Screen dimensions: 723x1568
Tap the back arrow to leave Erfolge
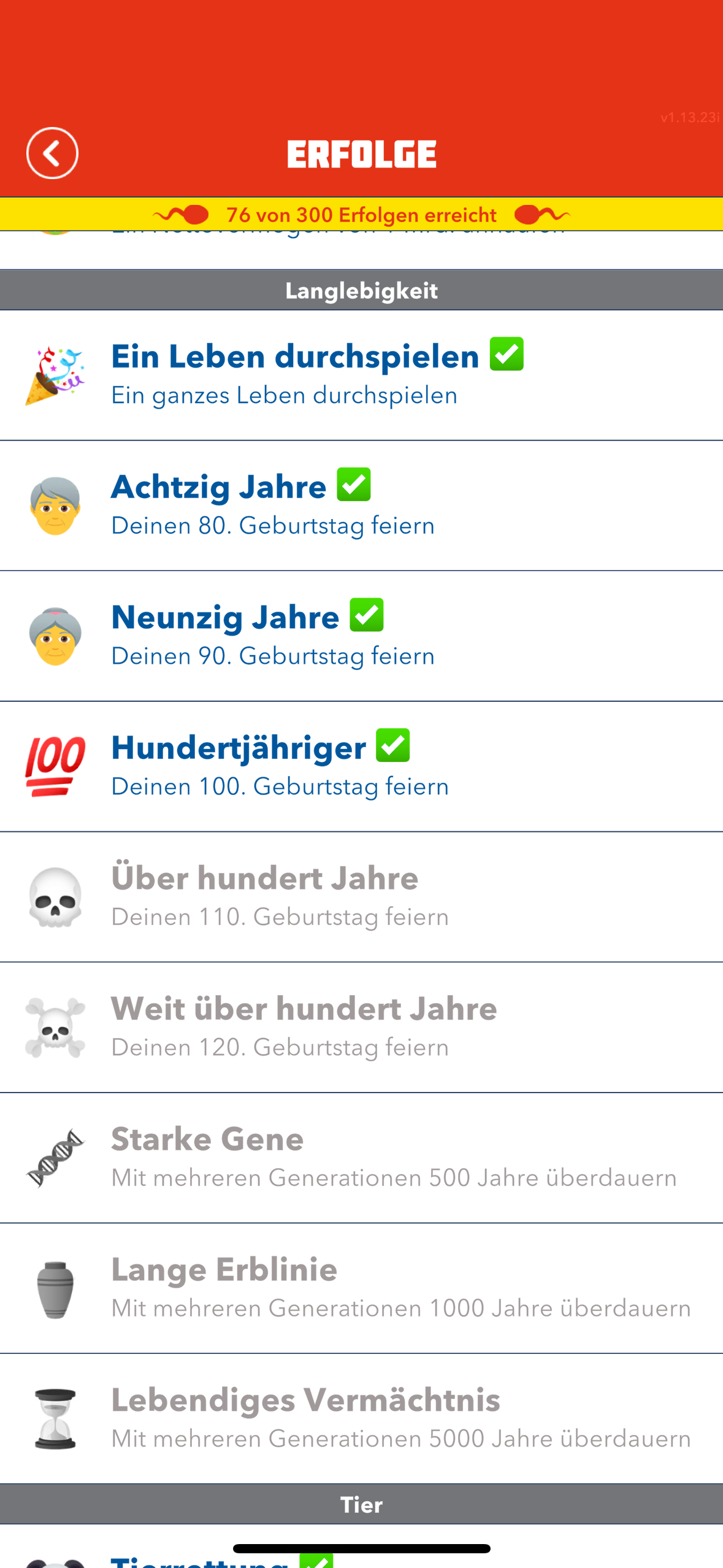(52, 152)
